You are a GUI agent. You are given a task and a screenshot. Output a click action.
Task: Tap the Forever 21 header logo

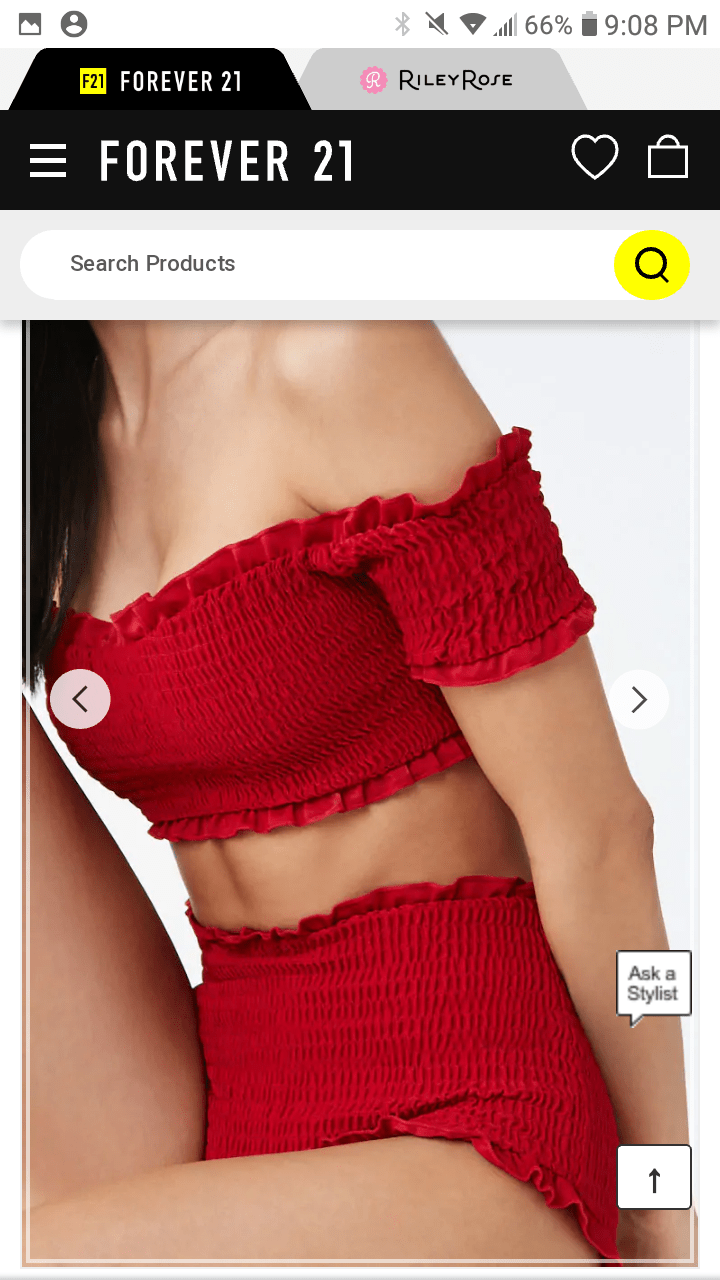(226, 160)
